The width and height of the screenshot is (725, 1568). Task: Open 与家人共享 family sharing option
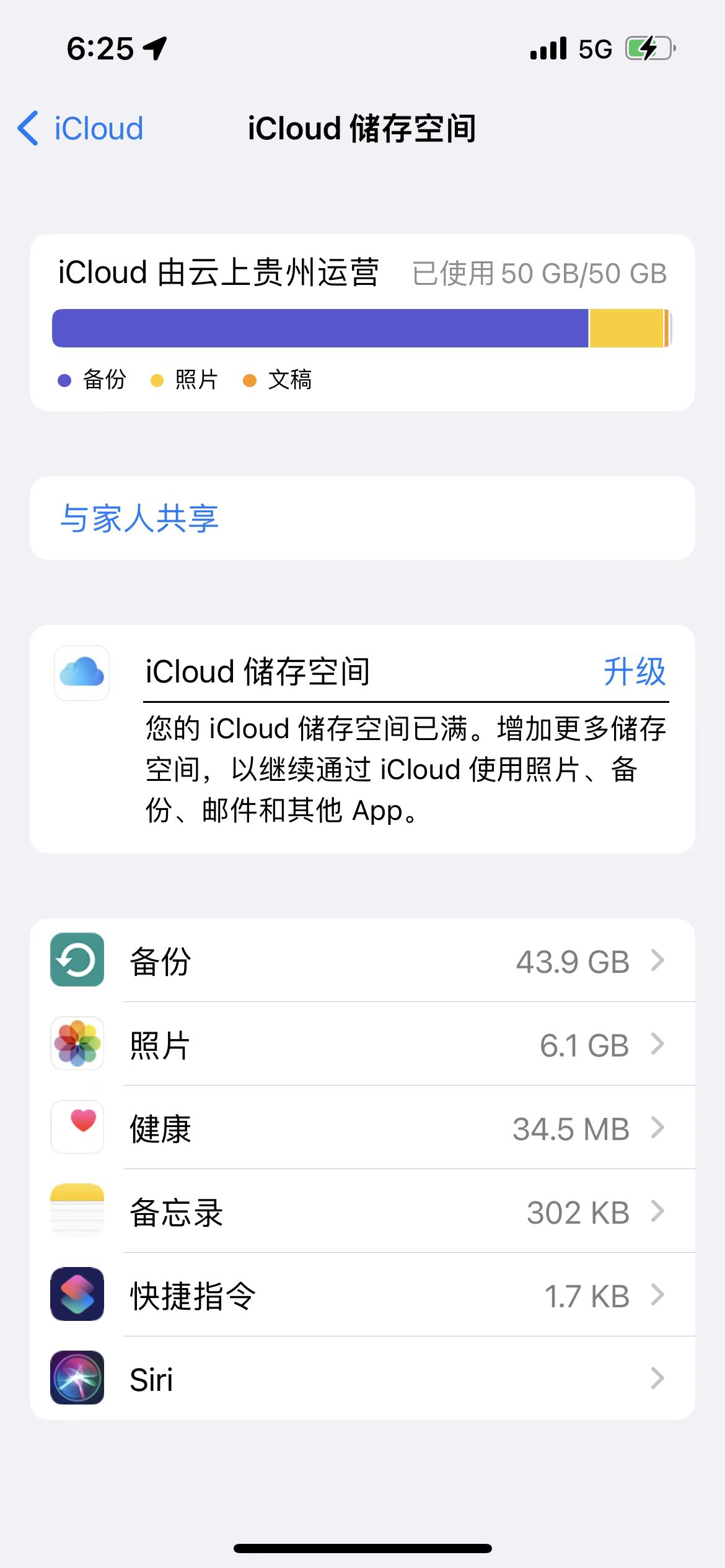pyautogui.click(x=139, y=518)
